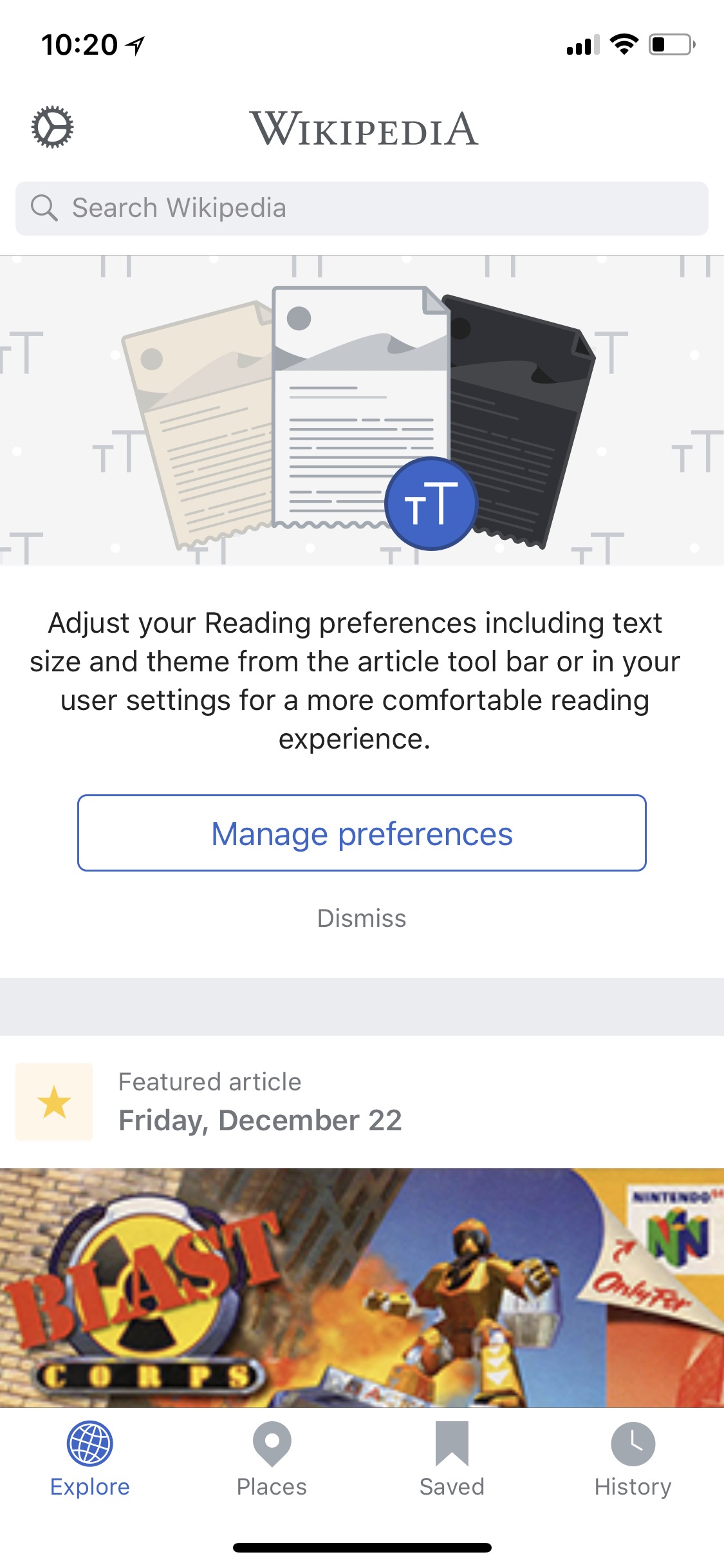Switch to the Places tab
Screen dimensions: 724x1568
tap(272, 1459)
